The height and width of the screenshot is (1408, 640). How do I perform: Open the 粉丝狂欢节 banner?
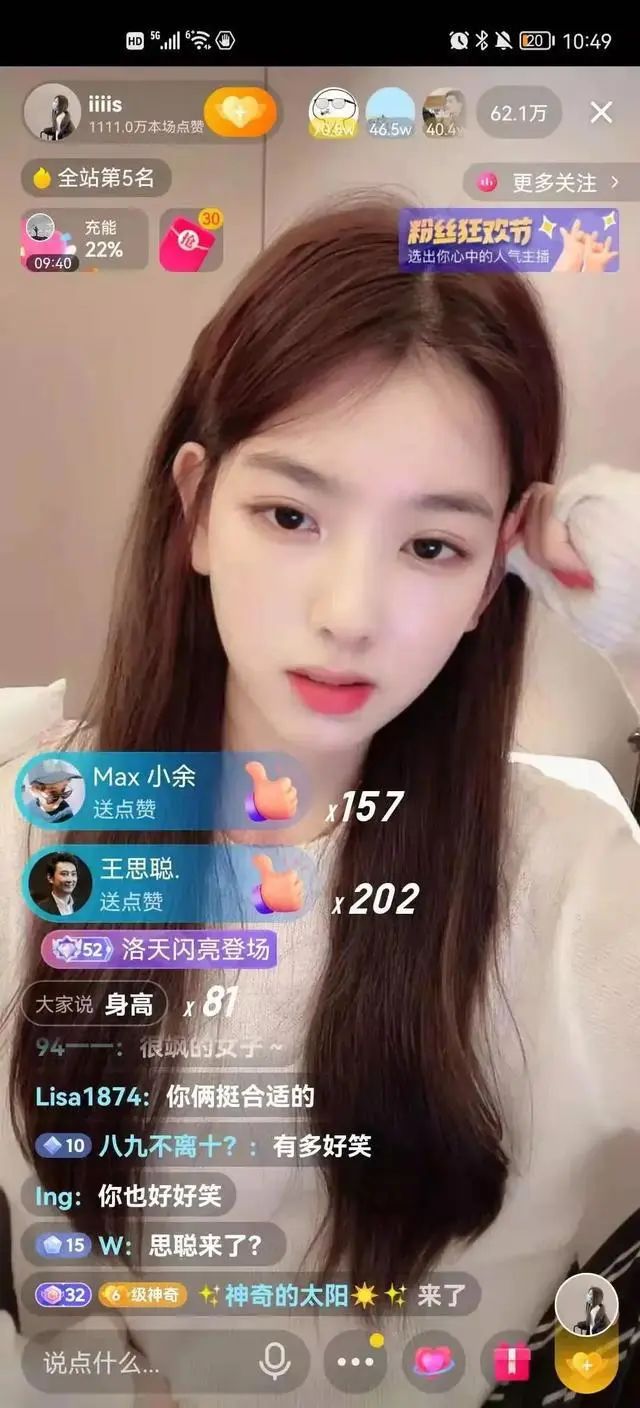(x=508, y=240)
